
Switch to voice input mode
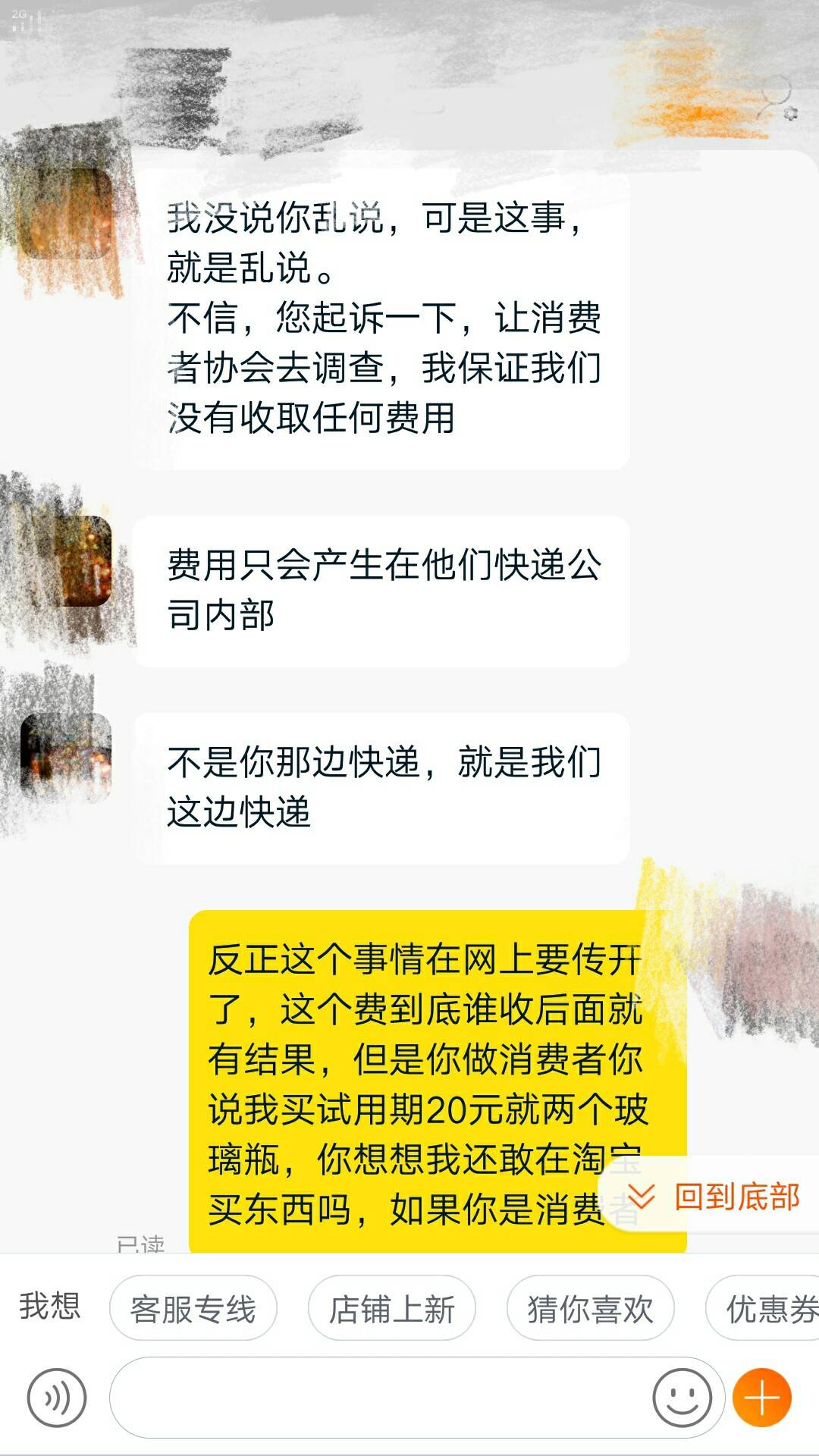coord(57,1398)
